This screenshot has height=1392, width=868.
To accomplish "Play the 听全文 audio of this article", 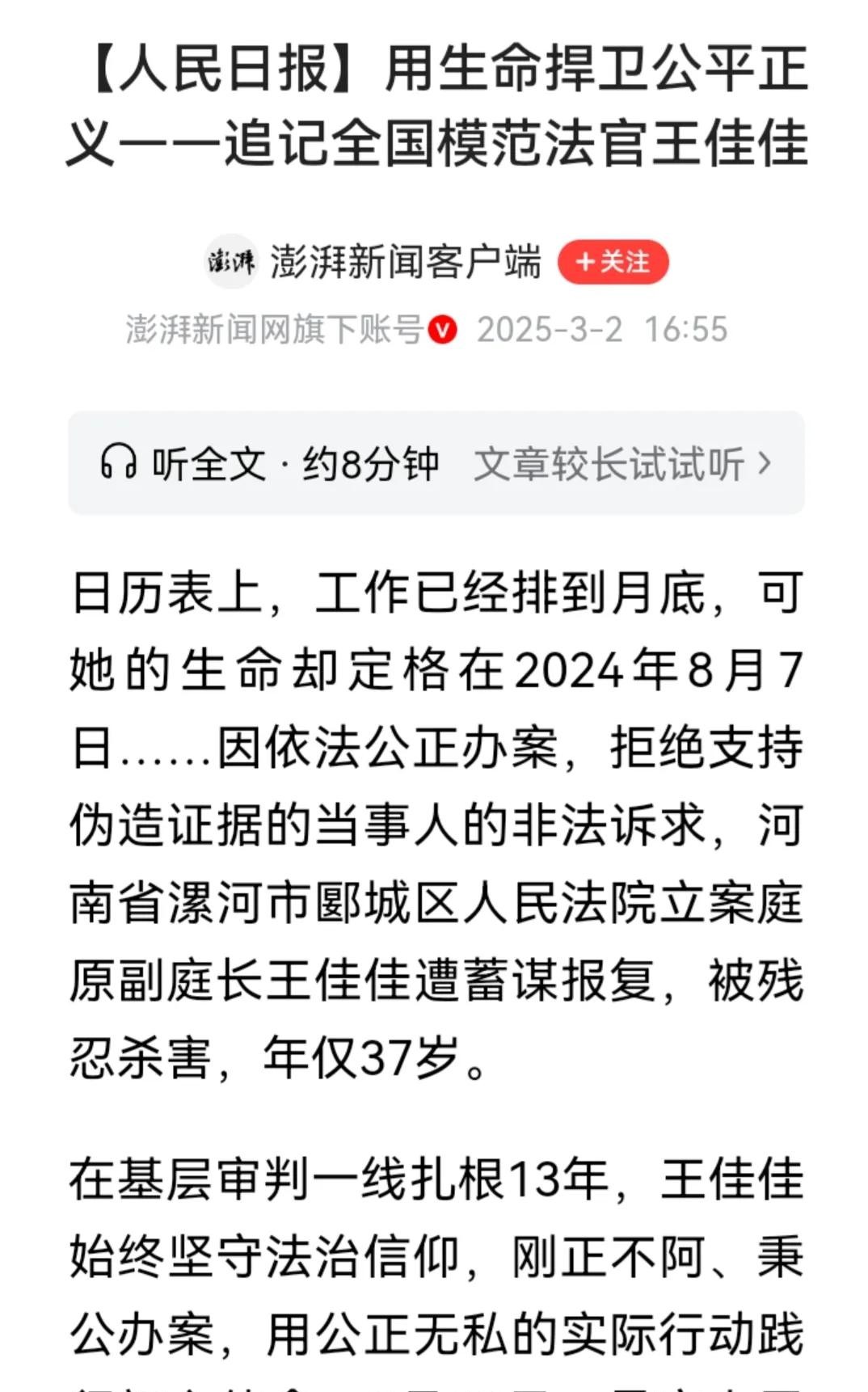I will [436, 463].
